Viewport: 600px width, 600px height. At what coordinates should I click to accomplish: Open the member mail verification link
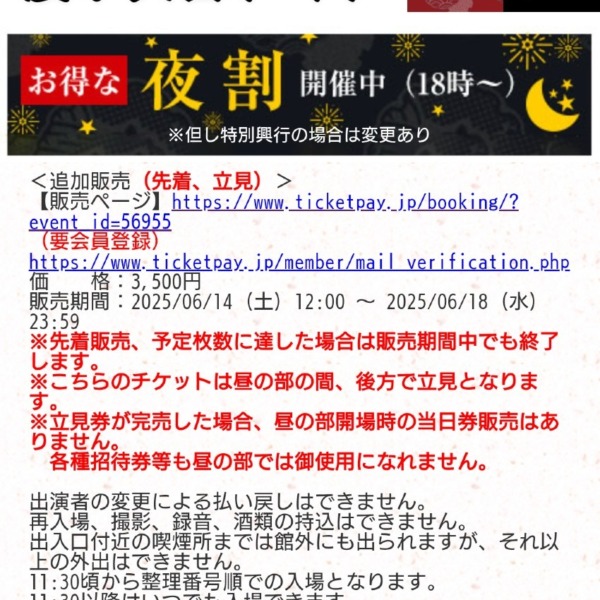coord(300,262)
